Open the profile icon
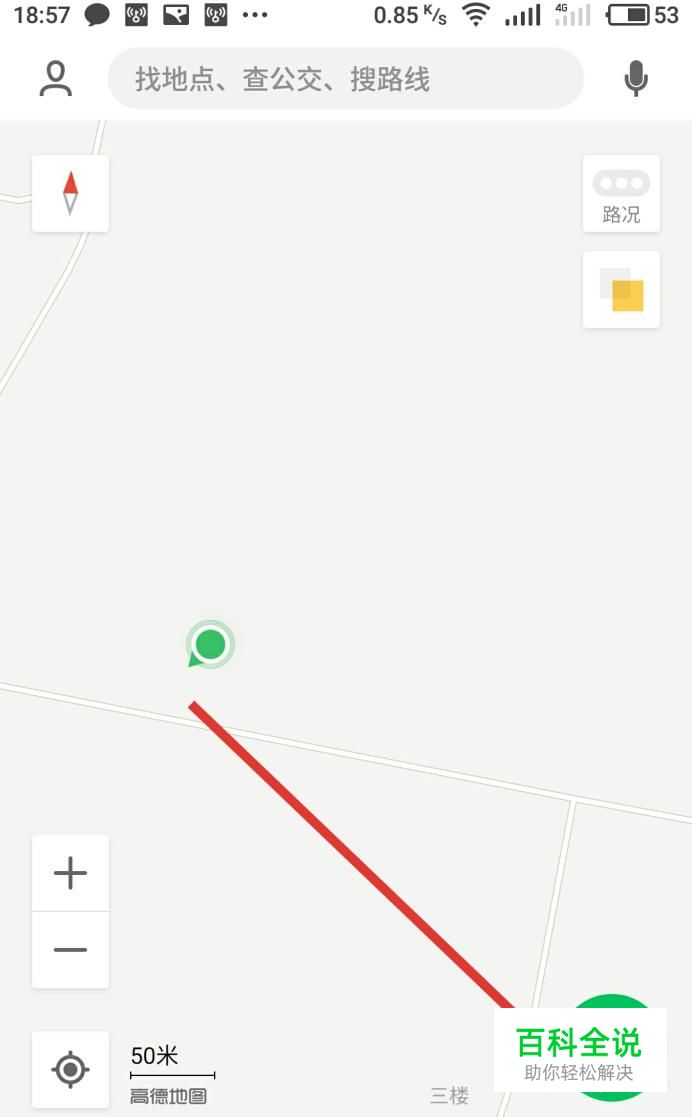Viewport: 692px width, 1117px height. click(x=56, y=78)
